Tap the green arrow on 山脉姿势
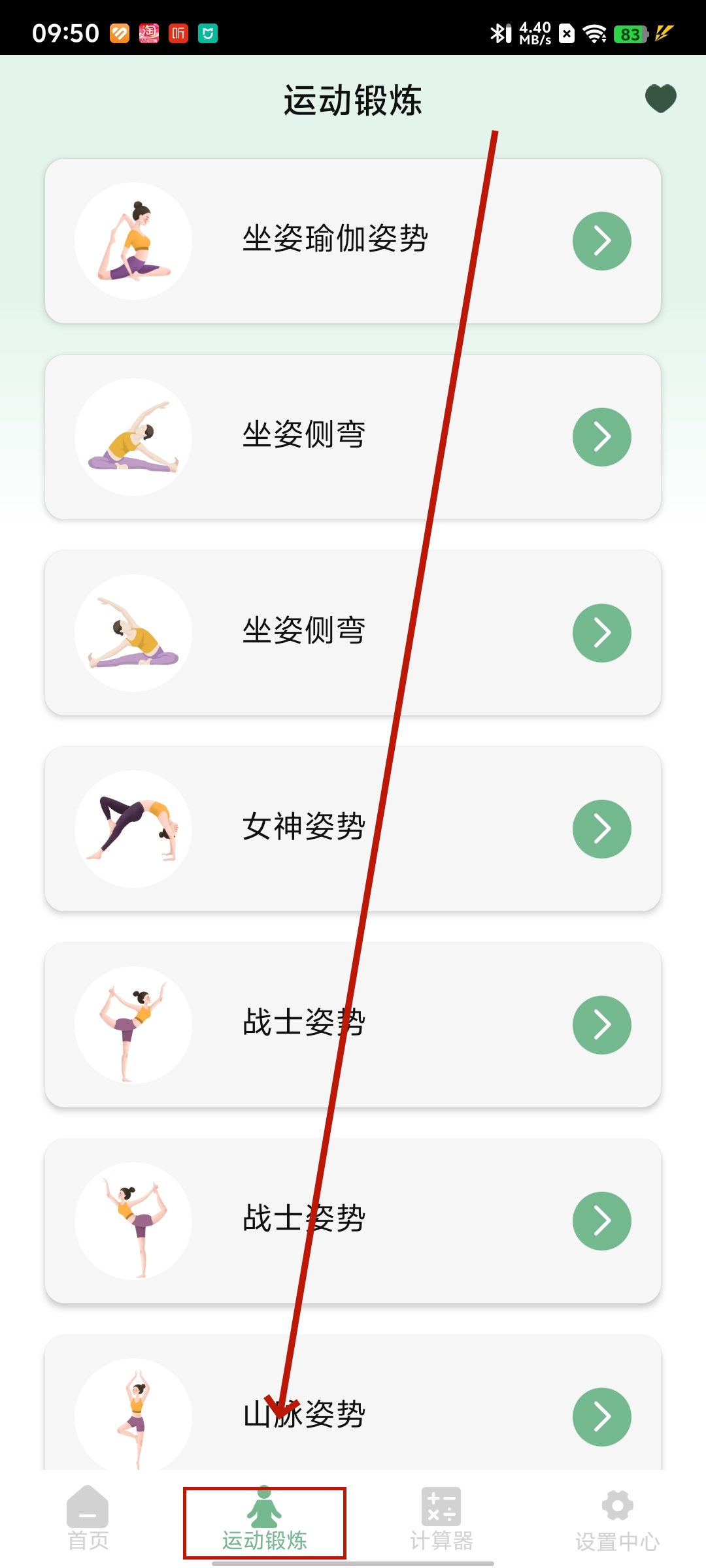Screen dimensions: 706x1568 601,1416
